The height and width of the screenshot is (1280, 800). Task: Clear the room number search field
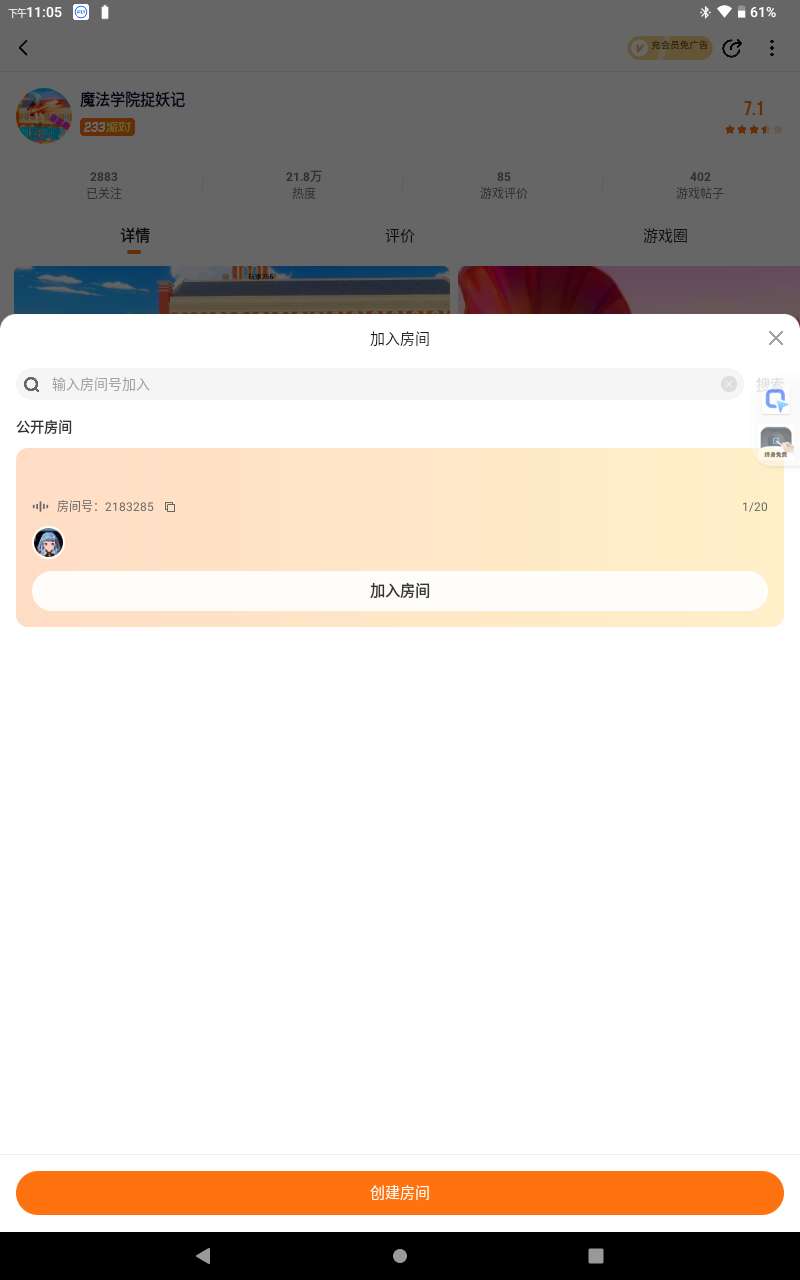coord(729,384)
